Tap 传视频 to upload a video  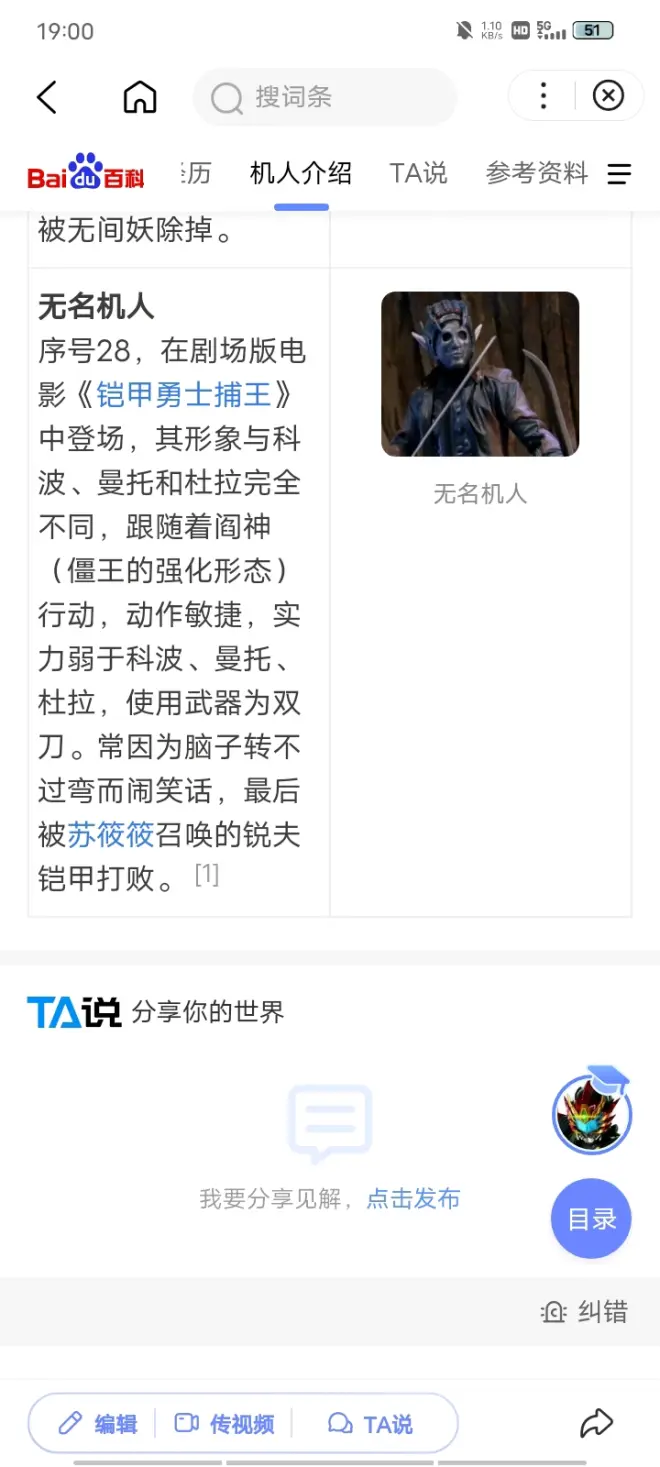point(225,1424)
